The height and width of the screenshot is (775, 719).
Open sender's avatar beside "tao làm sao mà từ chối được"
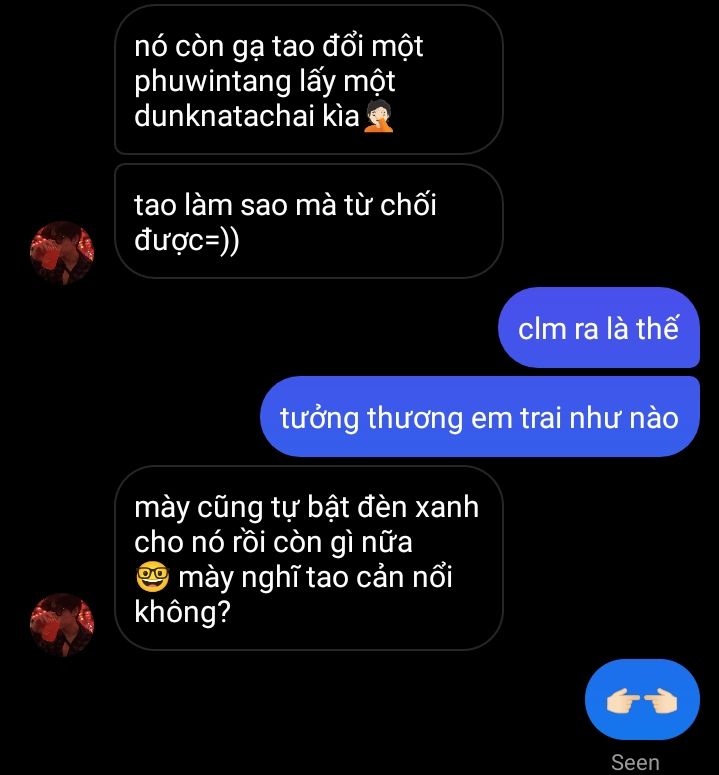tap(62, 252)
